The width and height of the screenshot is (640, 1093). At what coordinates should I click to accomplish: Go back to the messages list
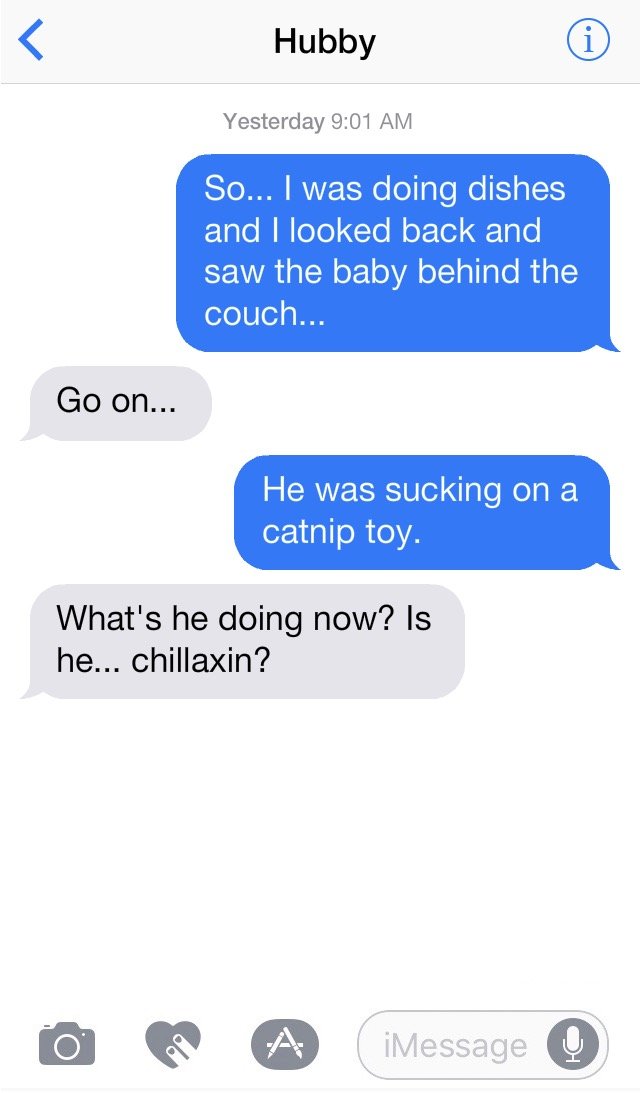32,41
